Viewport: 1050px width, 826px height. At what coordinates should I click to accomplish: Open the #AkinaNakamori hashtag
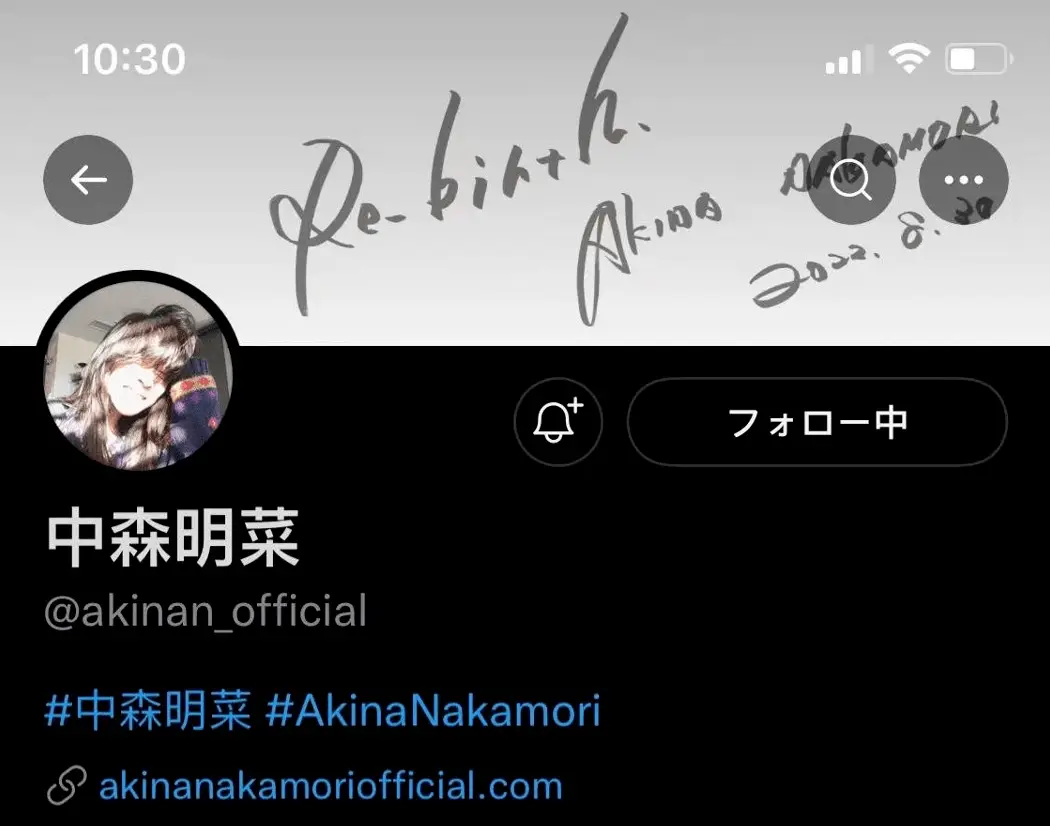(434, 711)
